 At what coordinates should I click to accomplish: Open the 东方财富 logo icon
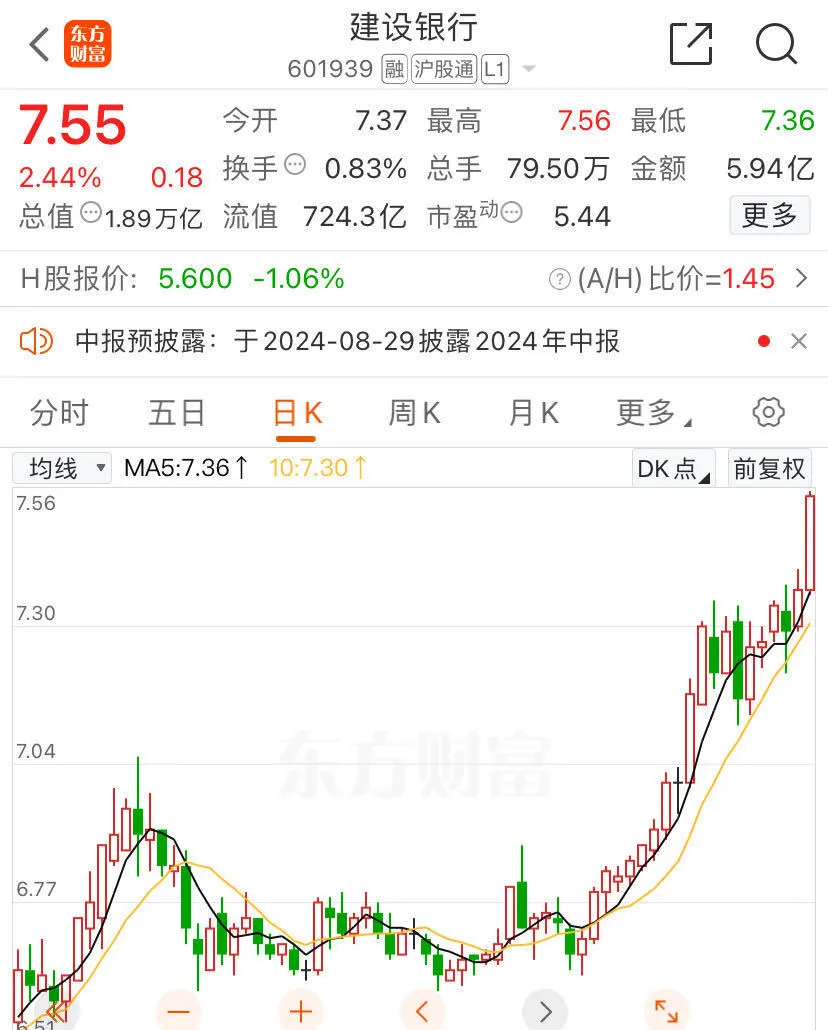(x=89, y=44)
